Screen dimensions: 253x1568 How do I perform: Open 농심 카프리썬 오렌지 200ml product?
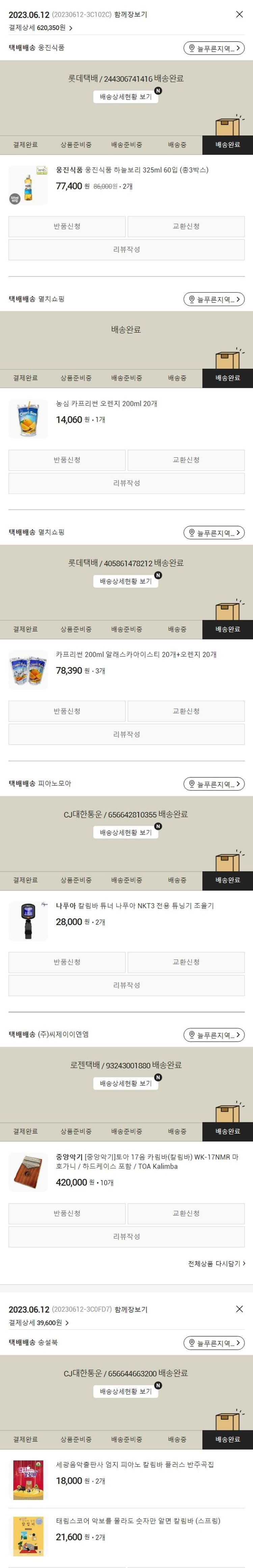tap(107, 403)
